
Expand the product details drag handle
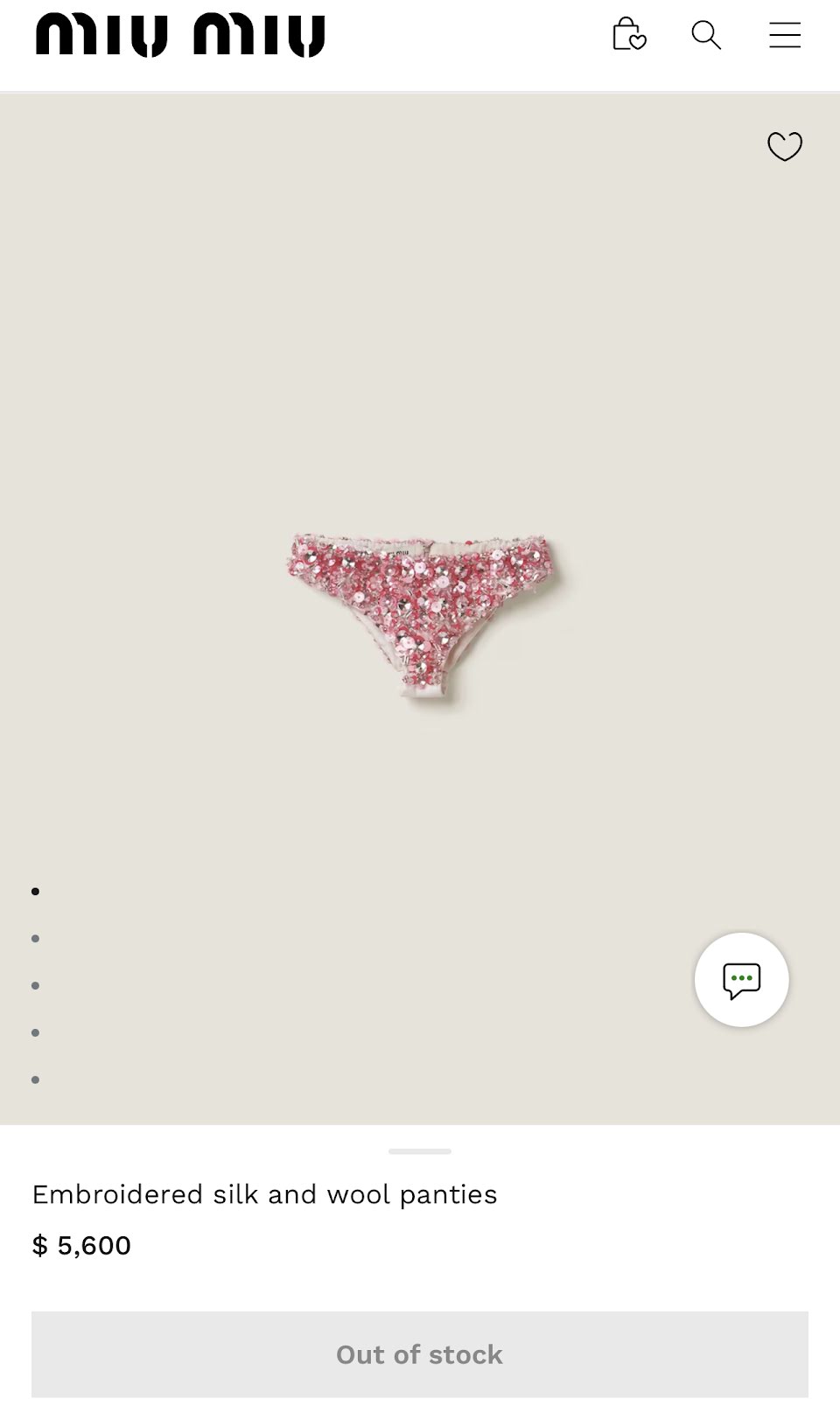pos(420,1151)
